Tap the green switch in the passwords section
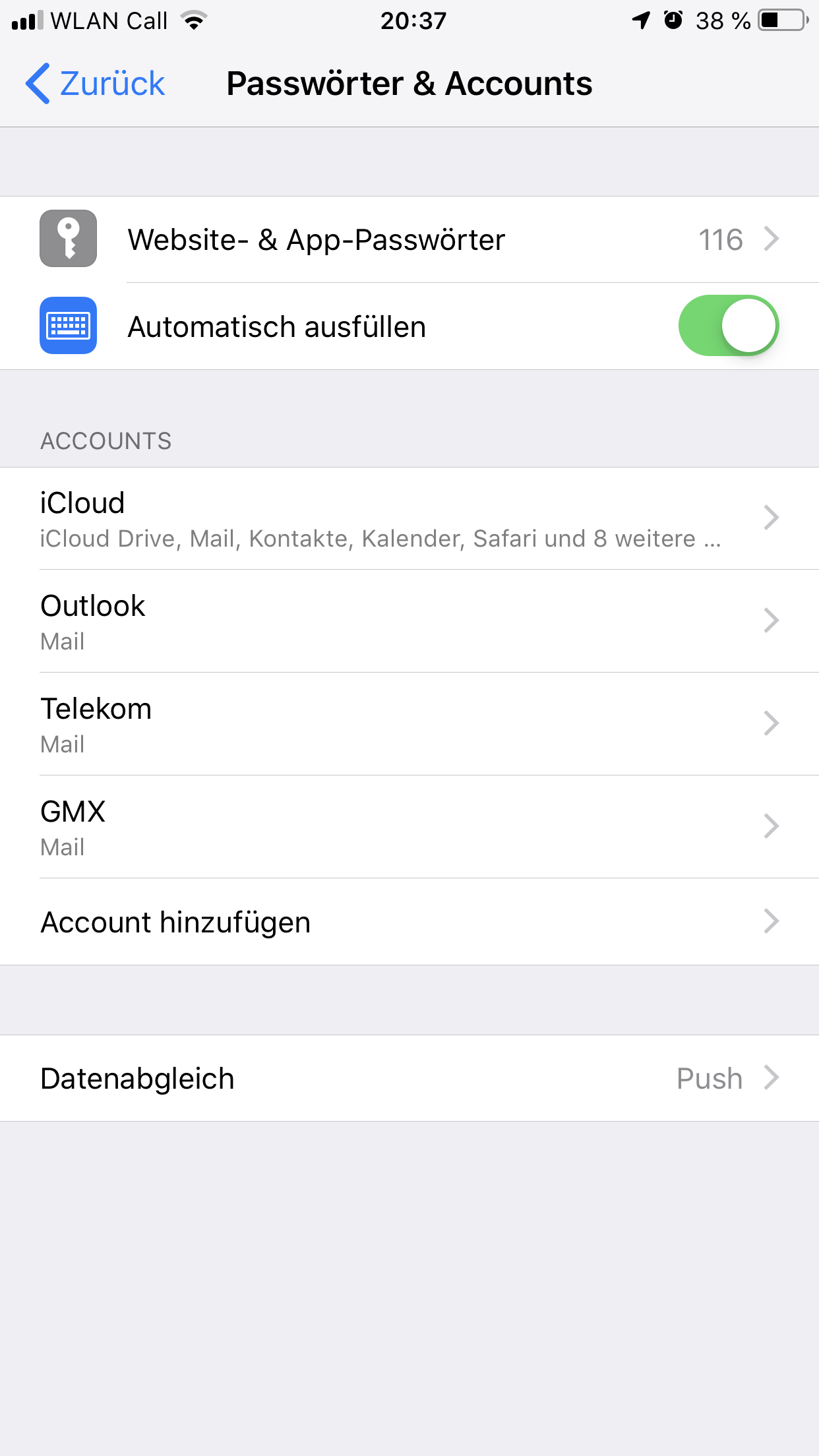Screen dimensions: 819x1456 tap(729, 325)
